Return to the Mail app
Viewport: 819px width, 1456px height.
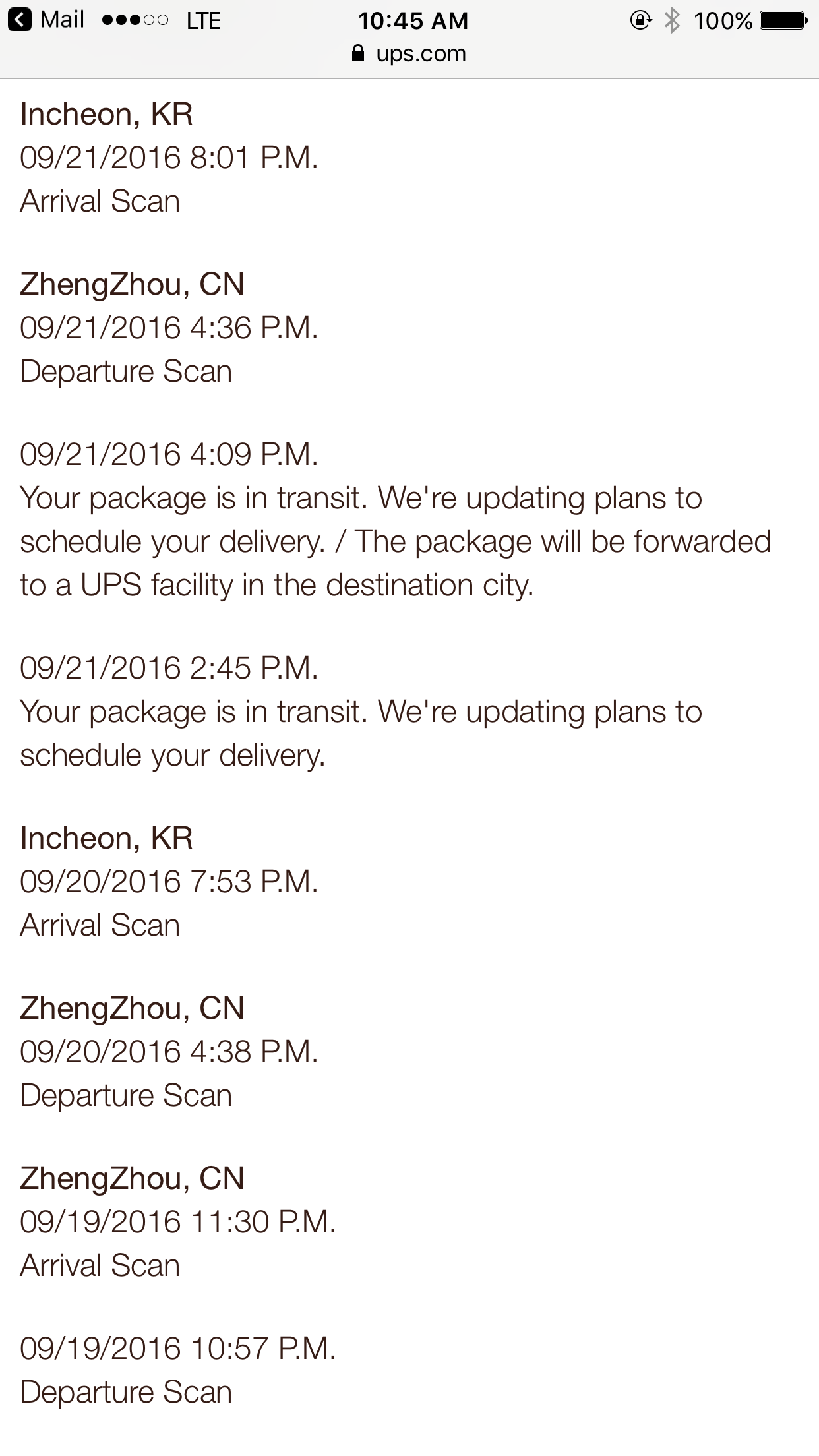pos(46,20)
